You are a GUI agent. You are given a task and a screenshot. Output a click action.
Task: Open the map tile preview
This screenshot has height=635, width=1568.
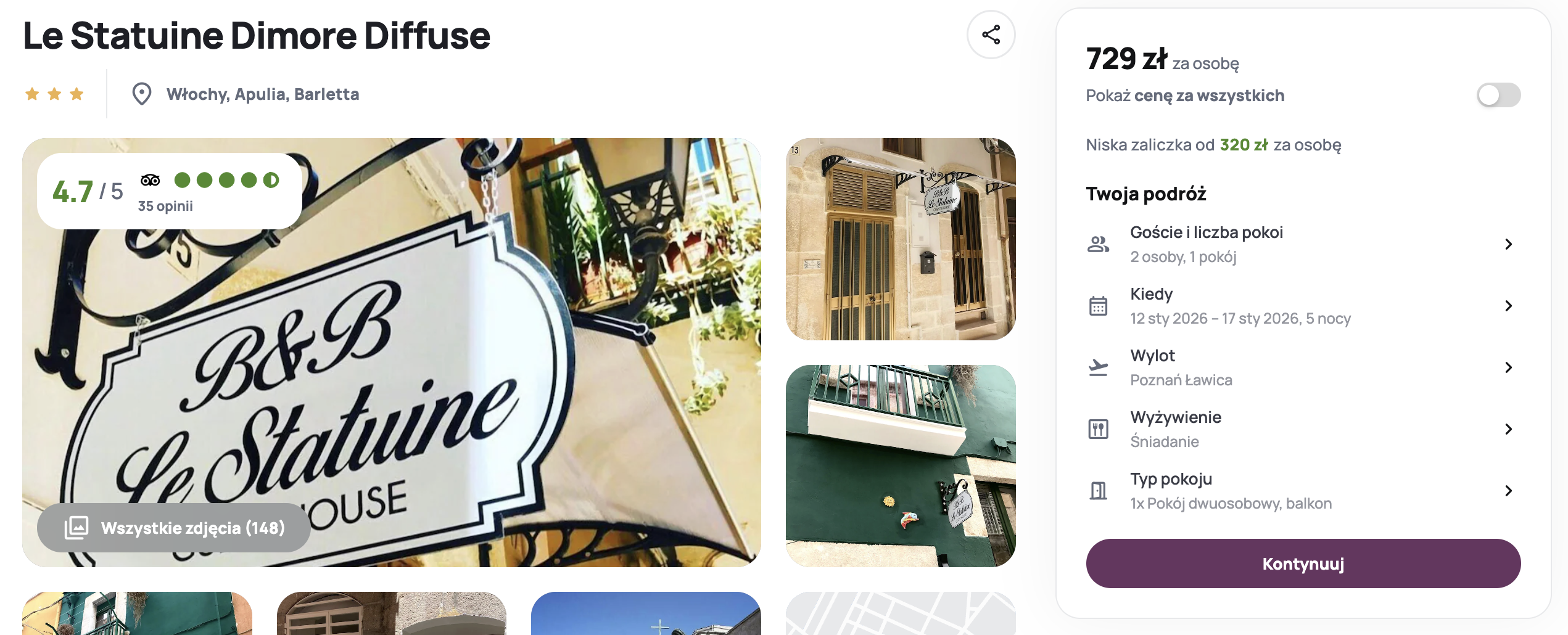click(x=900, y=613)
